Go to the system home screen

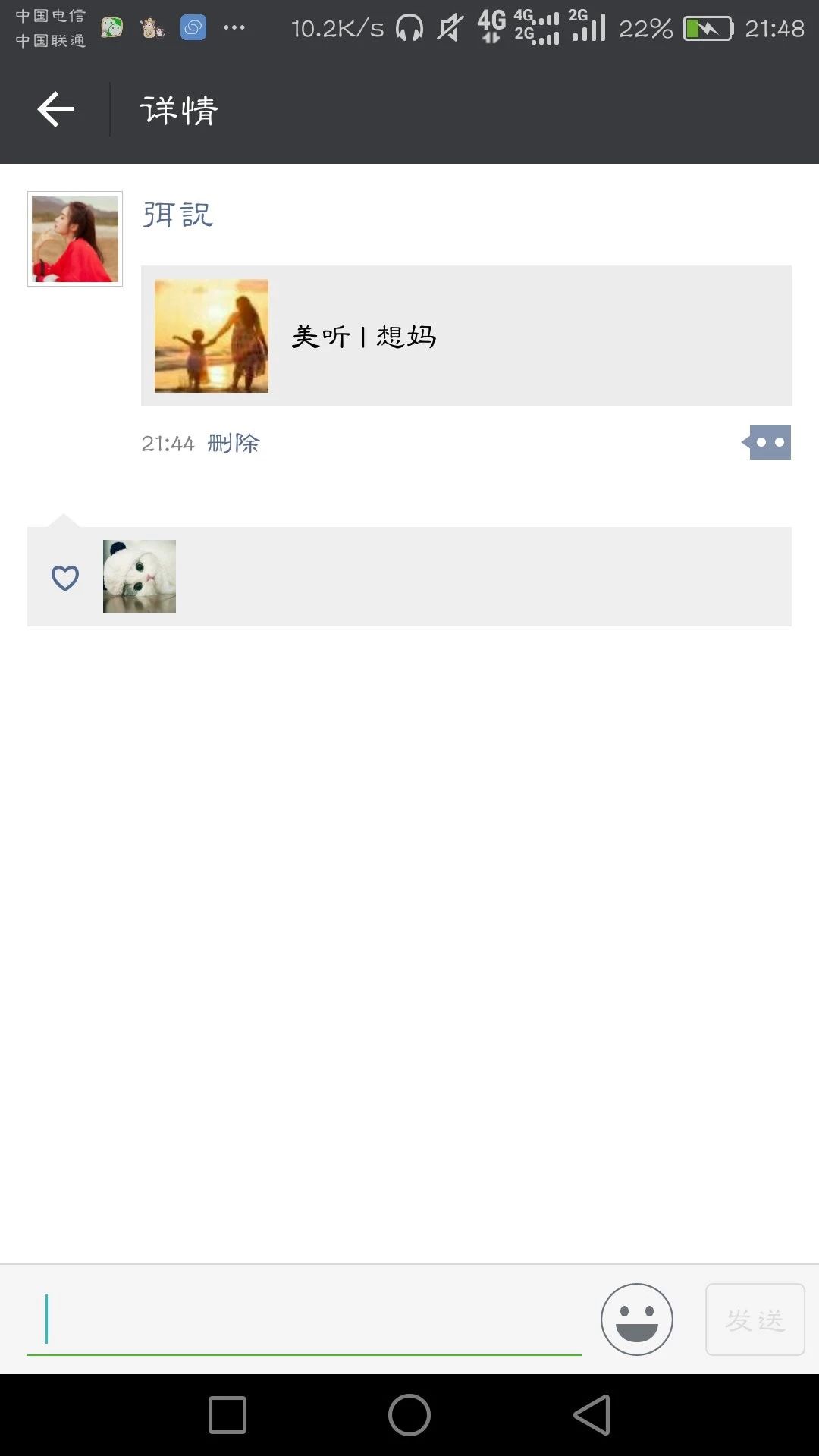click(409, 1415)
